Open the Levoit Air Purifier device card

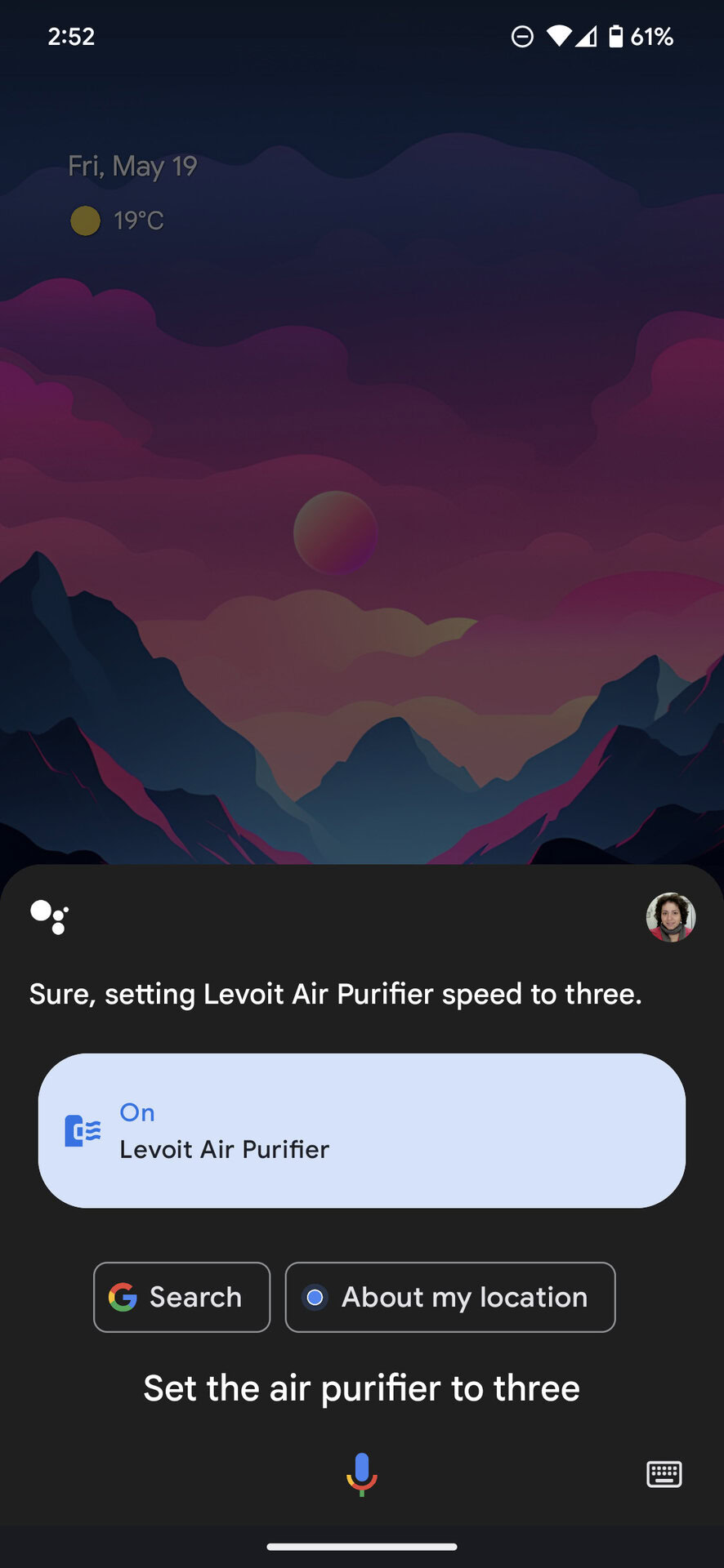361,1130
